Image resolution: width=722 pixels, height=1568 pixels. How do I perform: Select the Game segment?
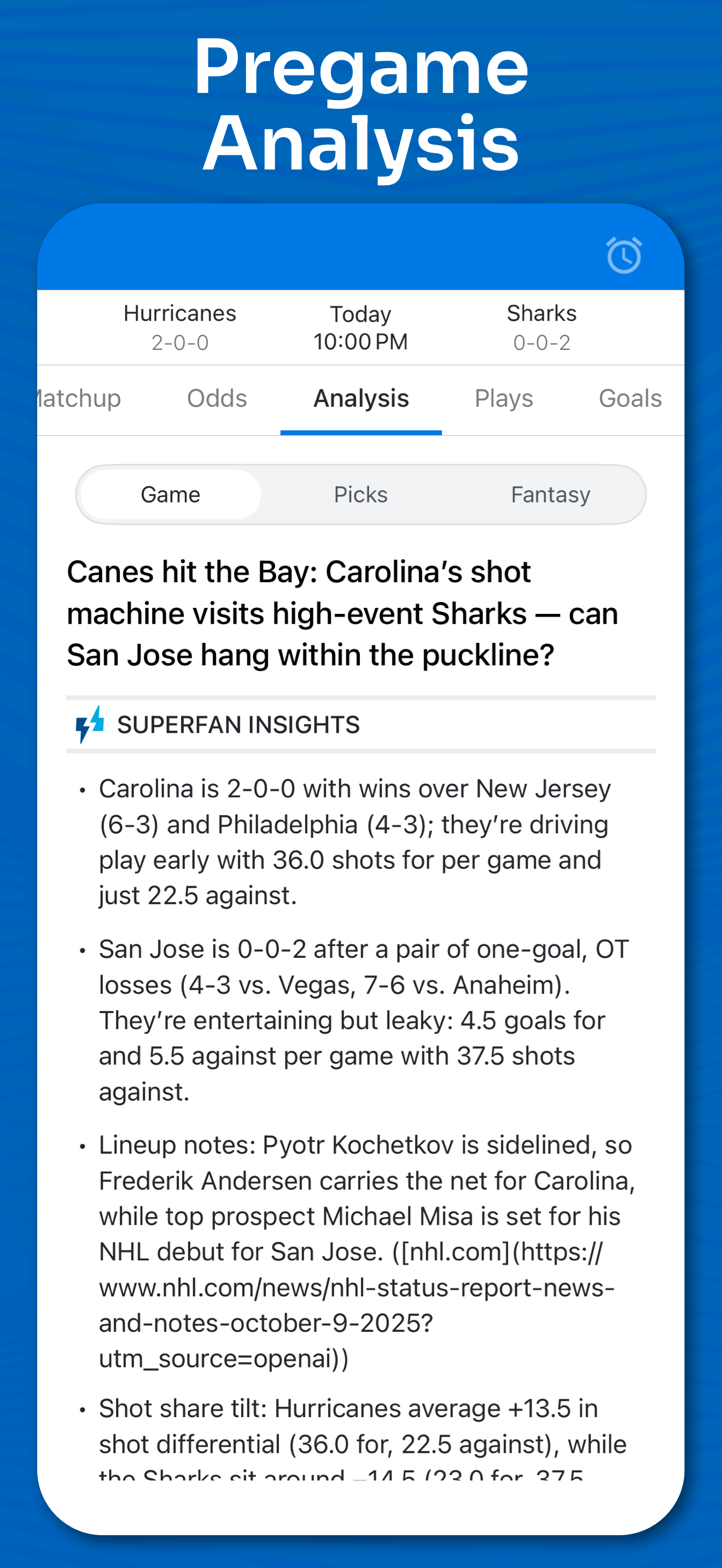(x=170, y=494)
